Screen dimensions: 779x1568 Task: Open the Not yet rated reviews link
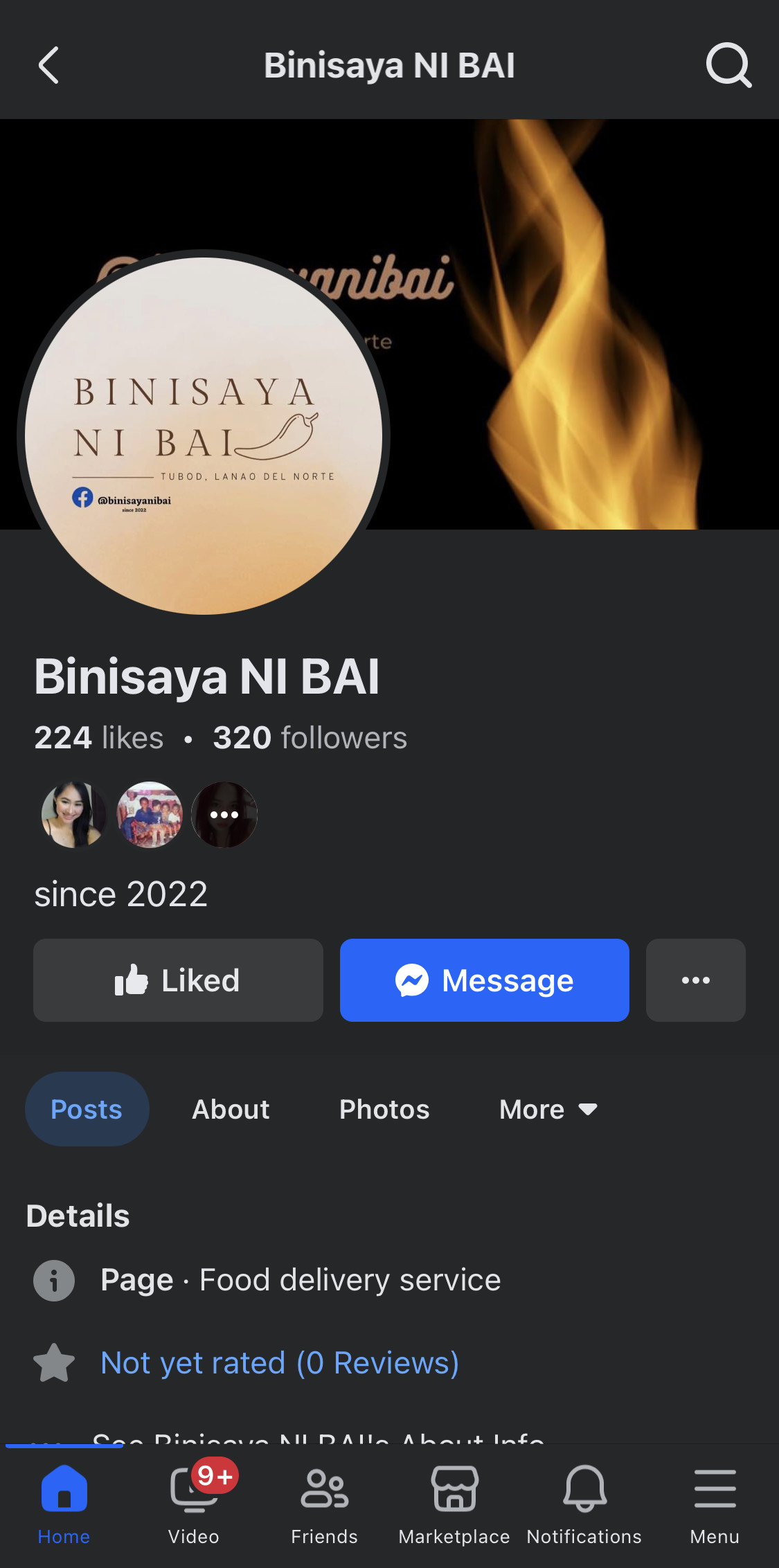click(279, 1362)
